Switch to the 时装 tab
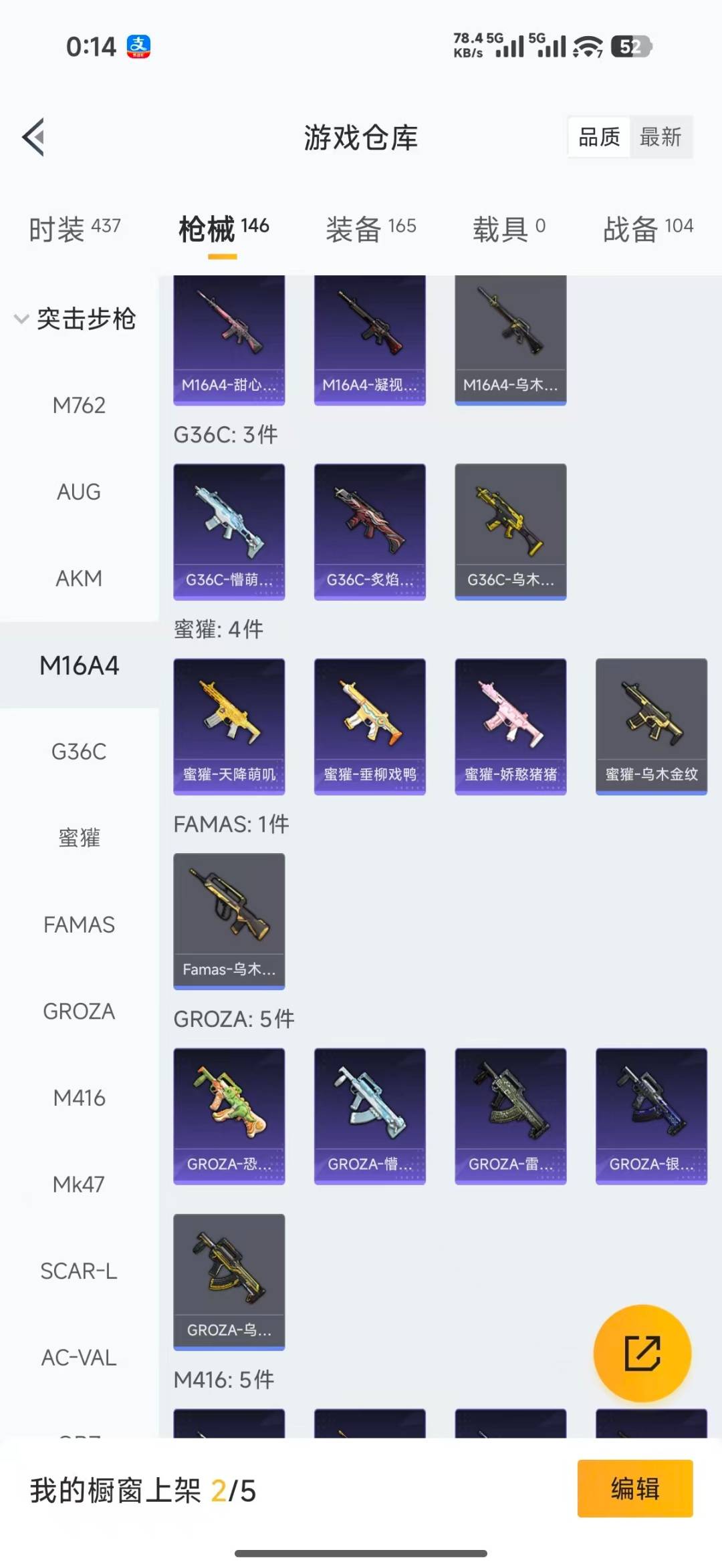Screen dimensions: 722x1568 74,229
